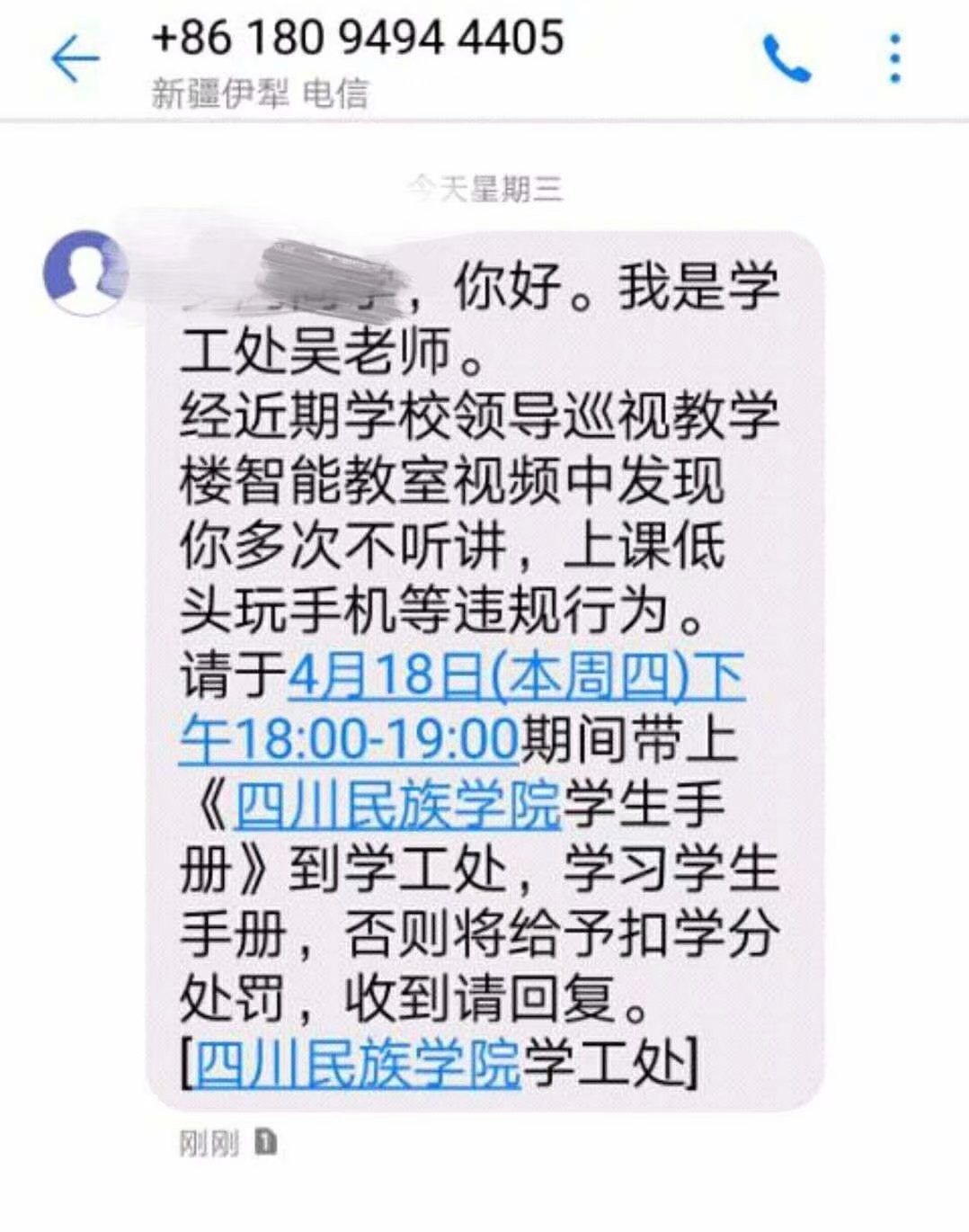Open the three-dot overflow menu
969x1232 pixels.
[893, 59]
